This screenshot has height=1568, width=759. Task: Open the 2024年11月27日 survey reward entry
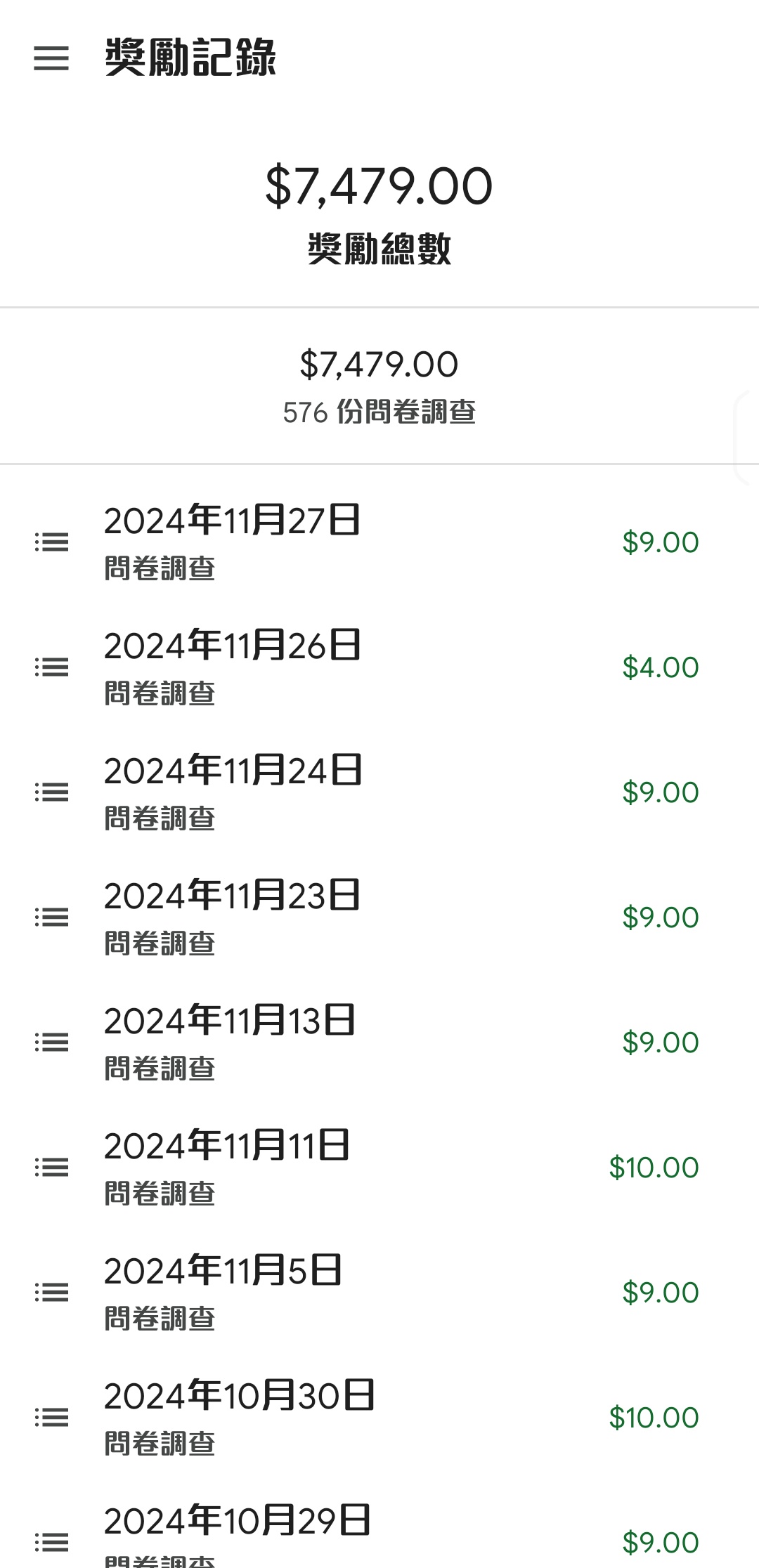pyautogui.click(x=379, y=542)
